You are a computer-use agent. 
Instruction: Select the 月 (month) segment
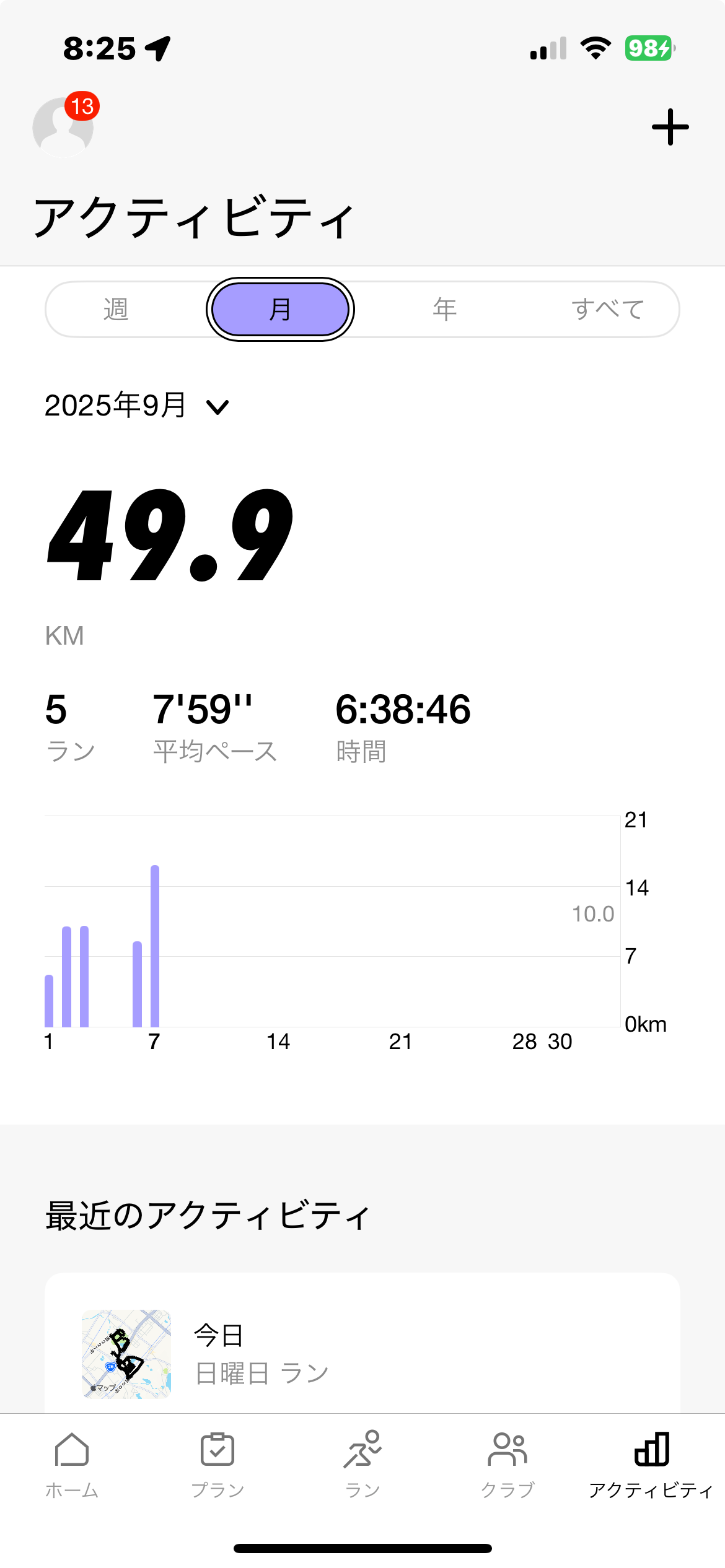tap(280, 309)
